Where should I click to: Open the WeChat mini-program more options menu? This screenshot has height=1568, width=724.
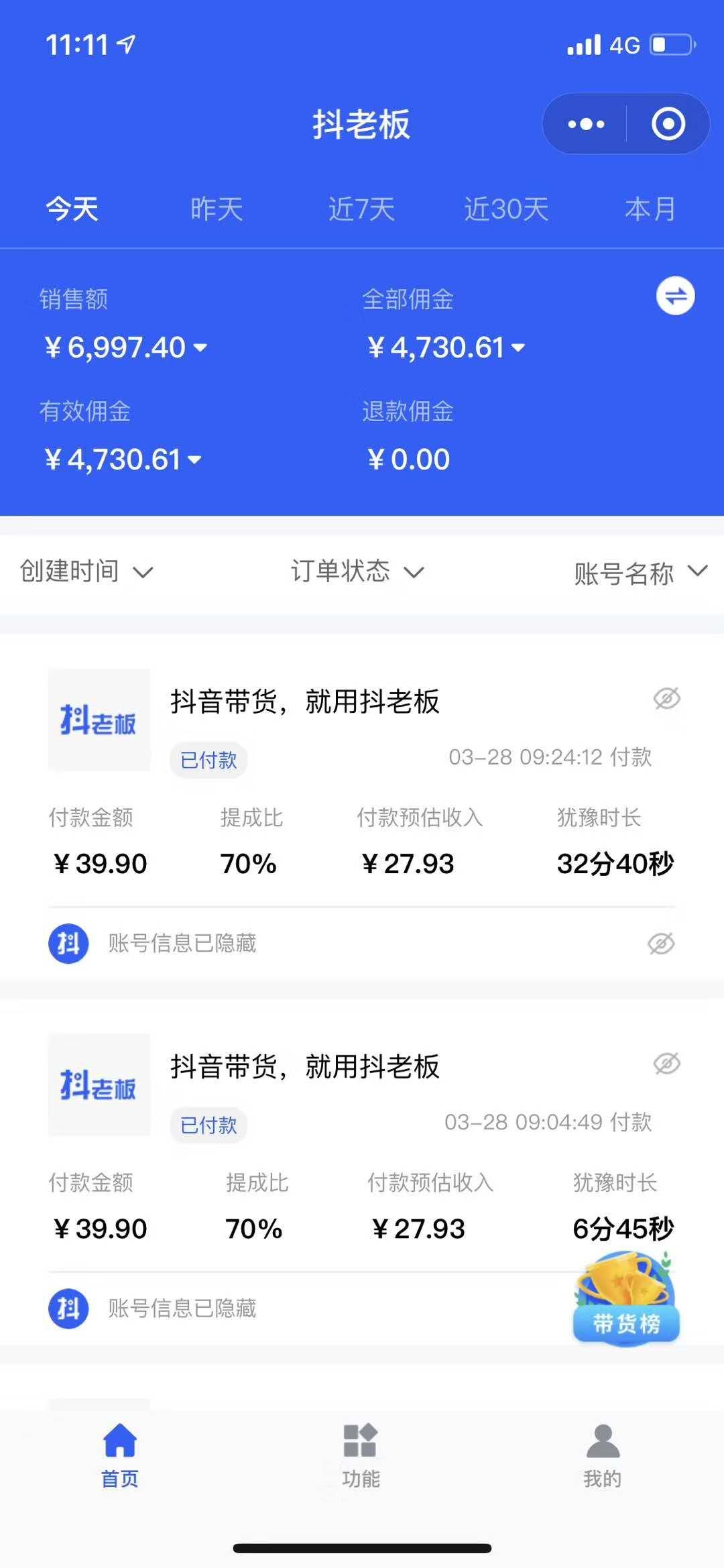[x=585, y=123]
